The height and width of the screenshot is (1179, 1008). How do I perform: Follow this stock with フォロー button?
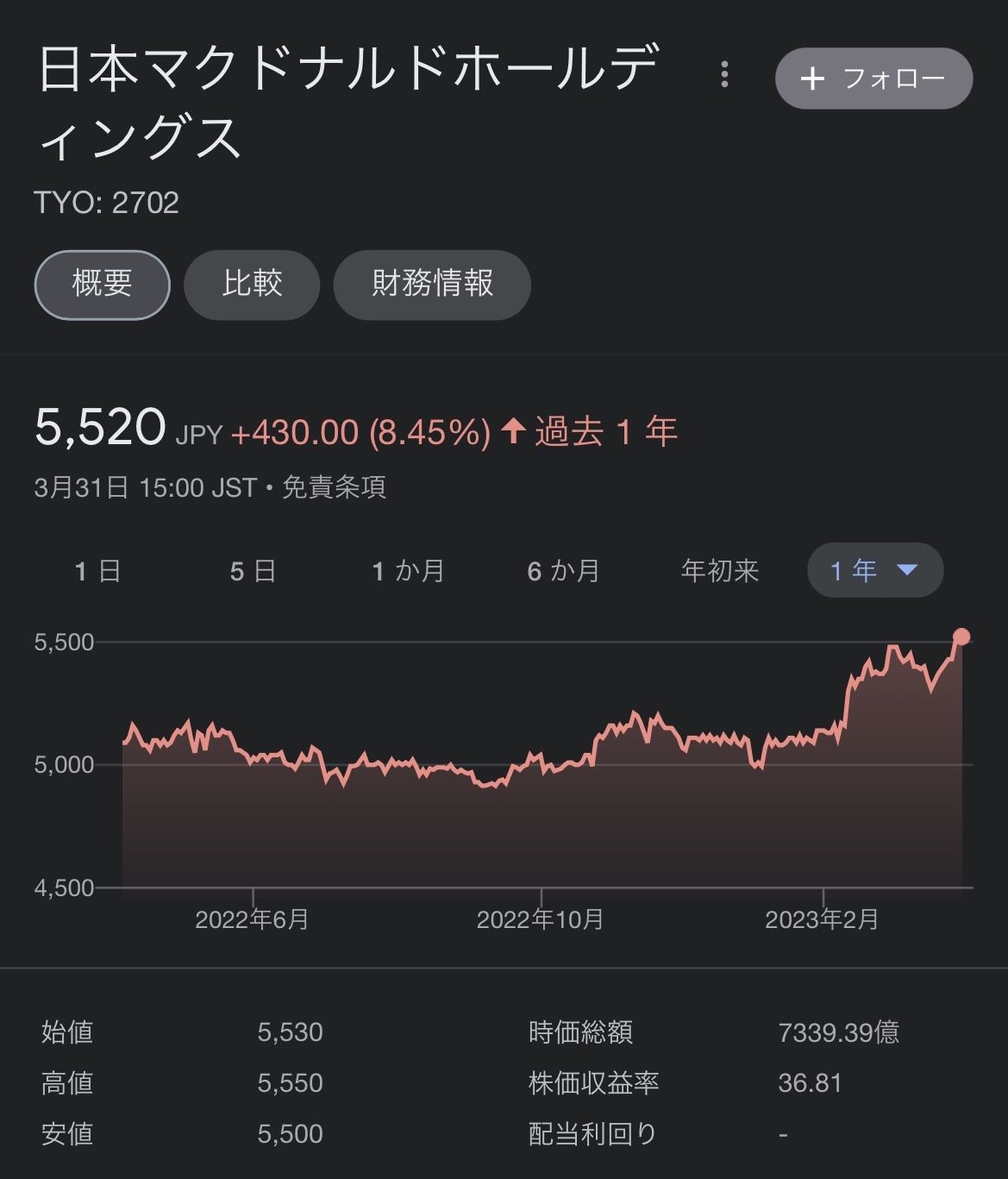[x=873, y=78]
